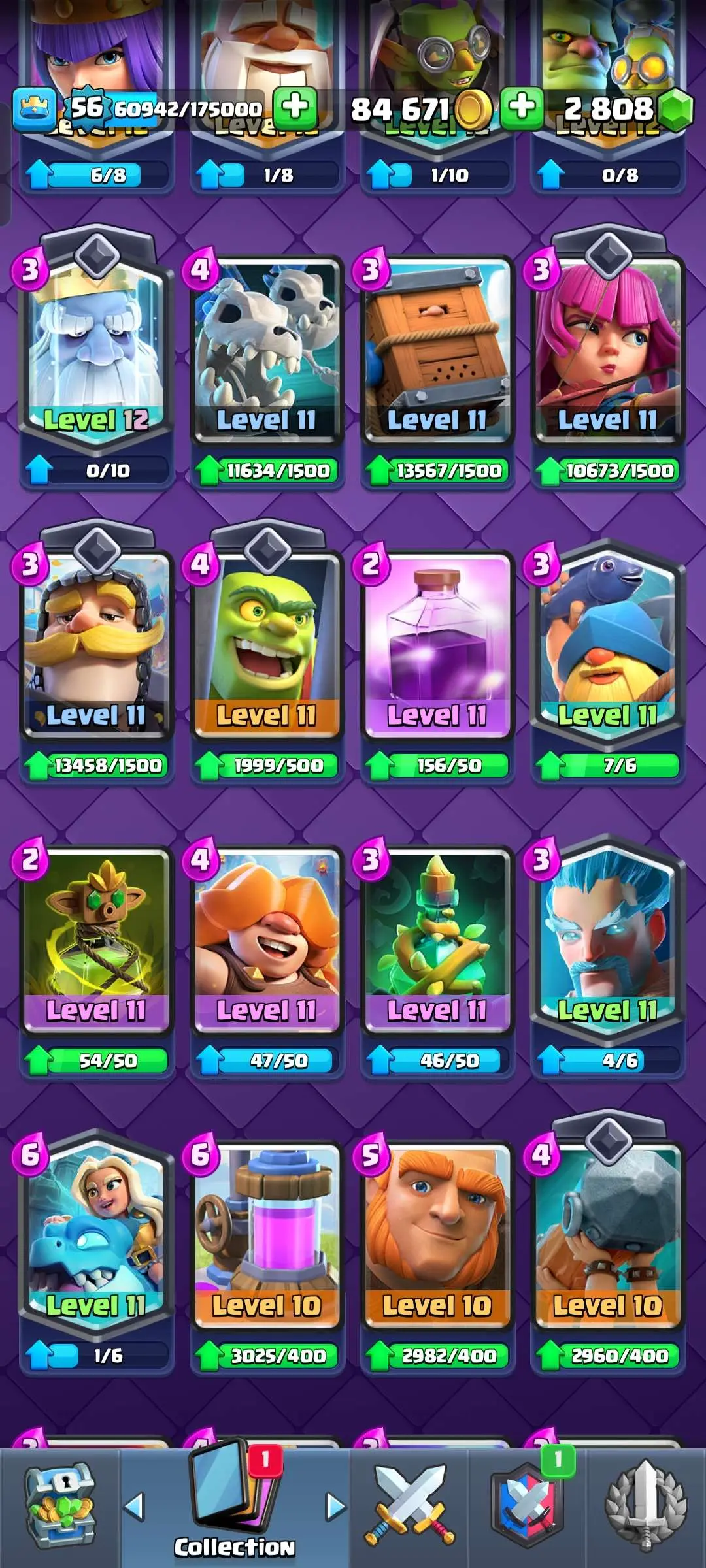Select the Royal Ghost Level 12 card
The height and width of the screenshot is (1568, 706).
(x=97, y=353)
